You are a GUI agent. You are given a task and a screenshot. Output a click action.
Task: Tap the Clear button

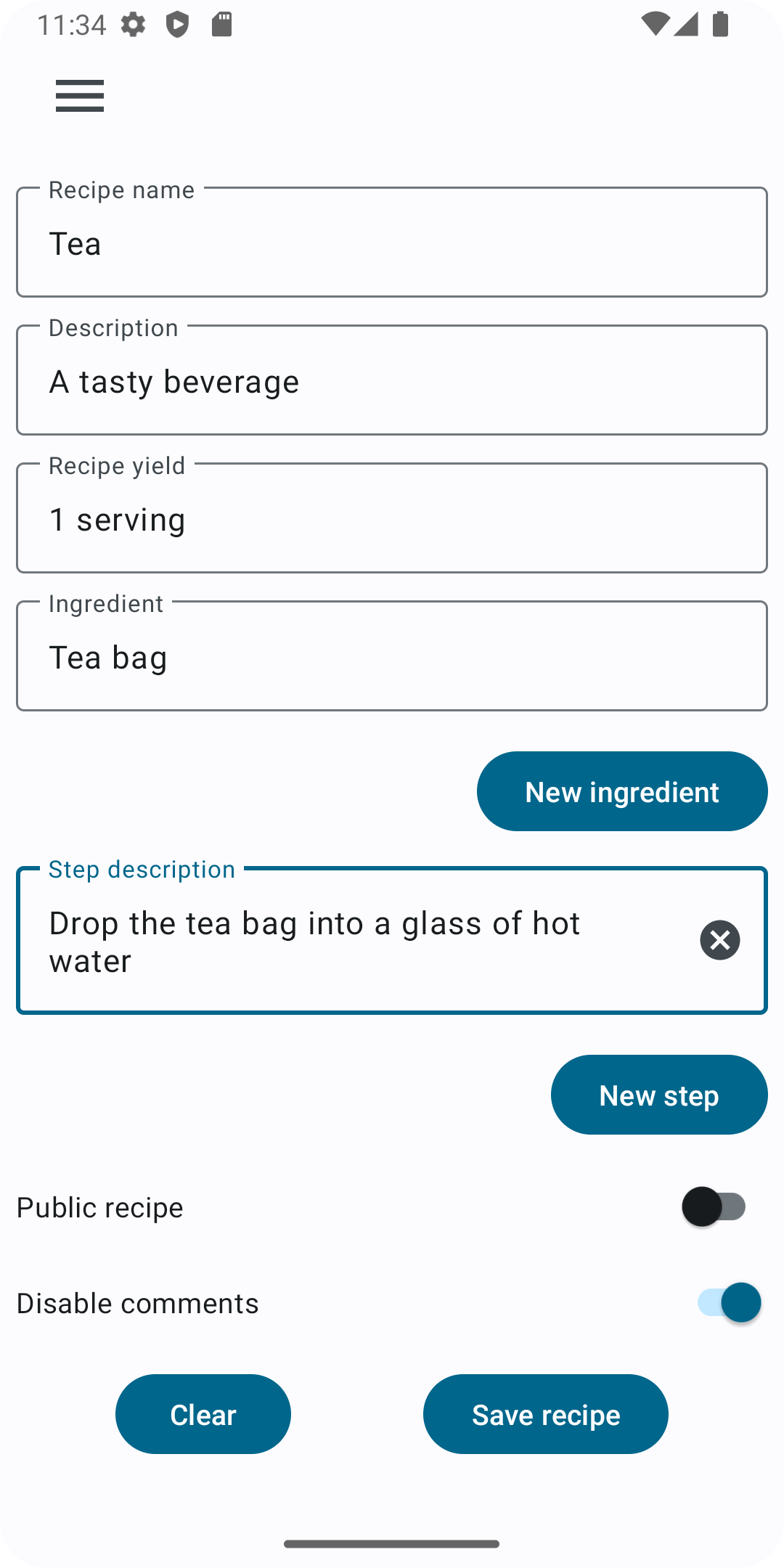tap(203, 1414)
